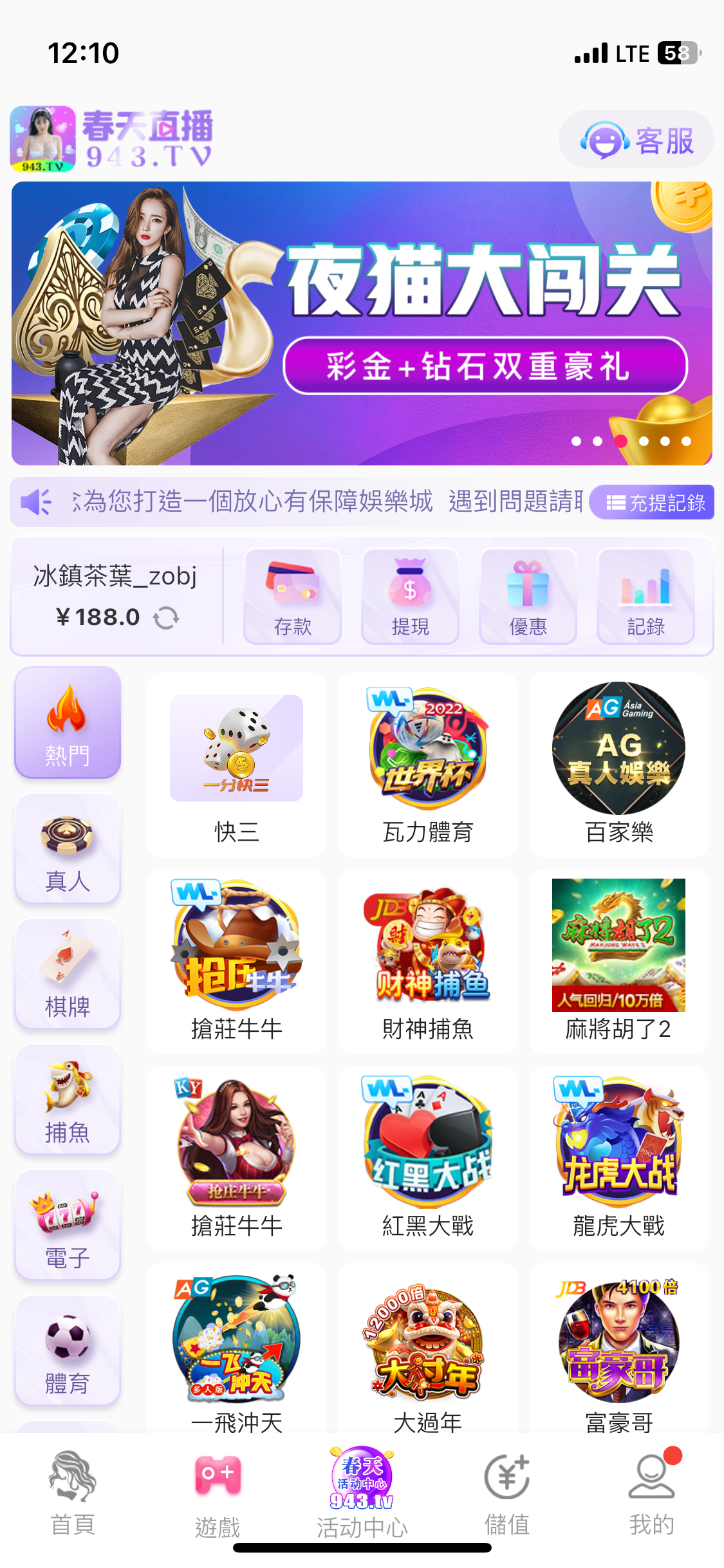Open the 夜猫大闯关 promo banner
Image resolution: width=724 pixels, height=1568 pixels.
pyautogui.click(x=362, y=323)
